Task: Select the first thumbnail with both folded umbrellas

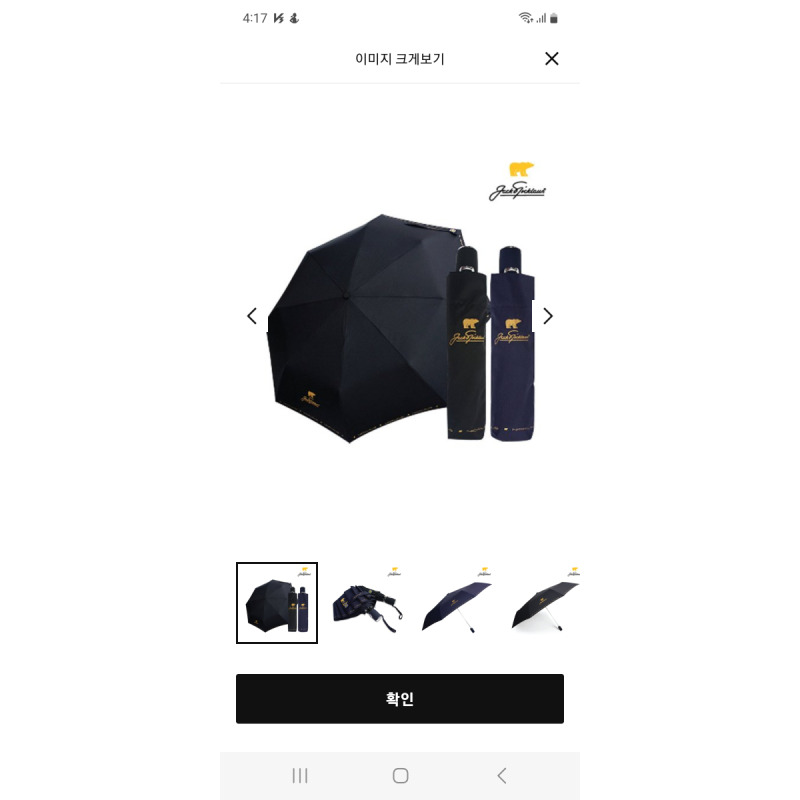Action: pos(277,603)
